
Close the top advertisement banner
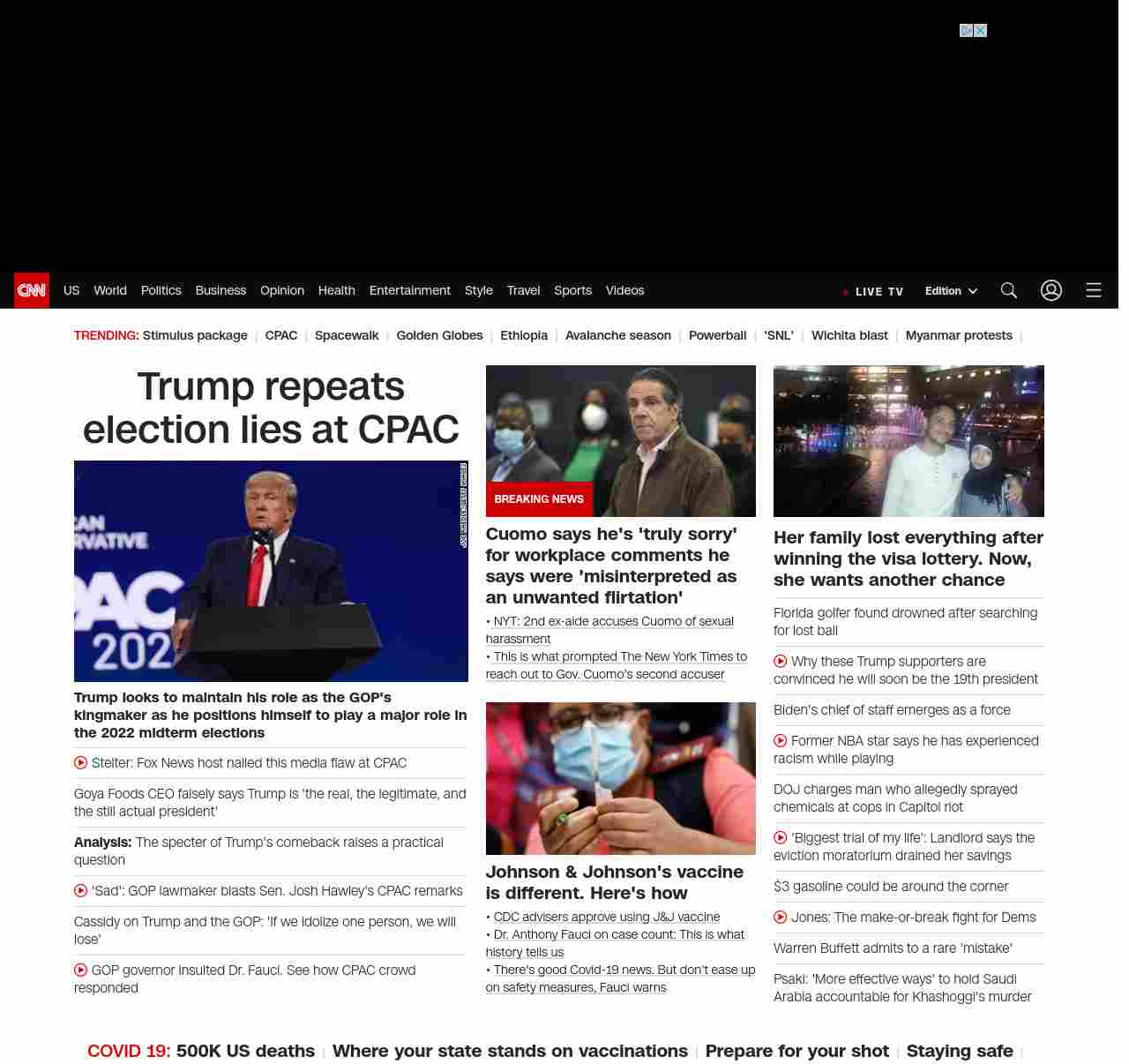point(980,31)
